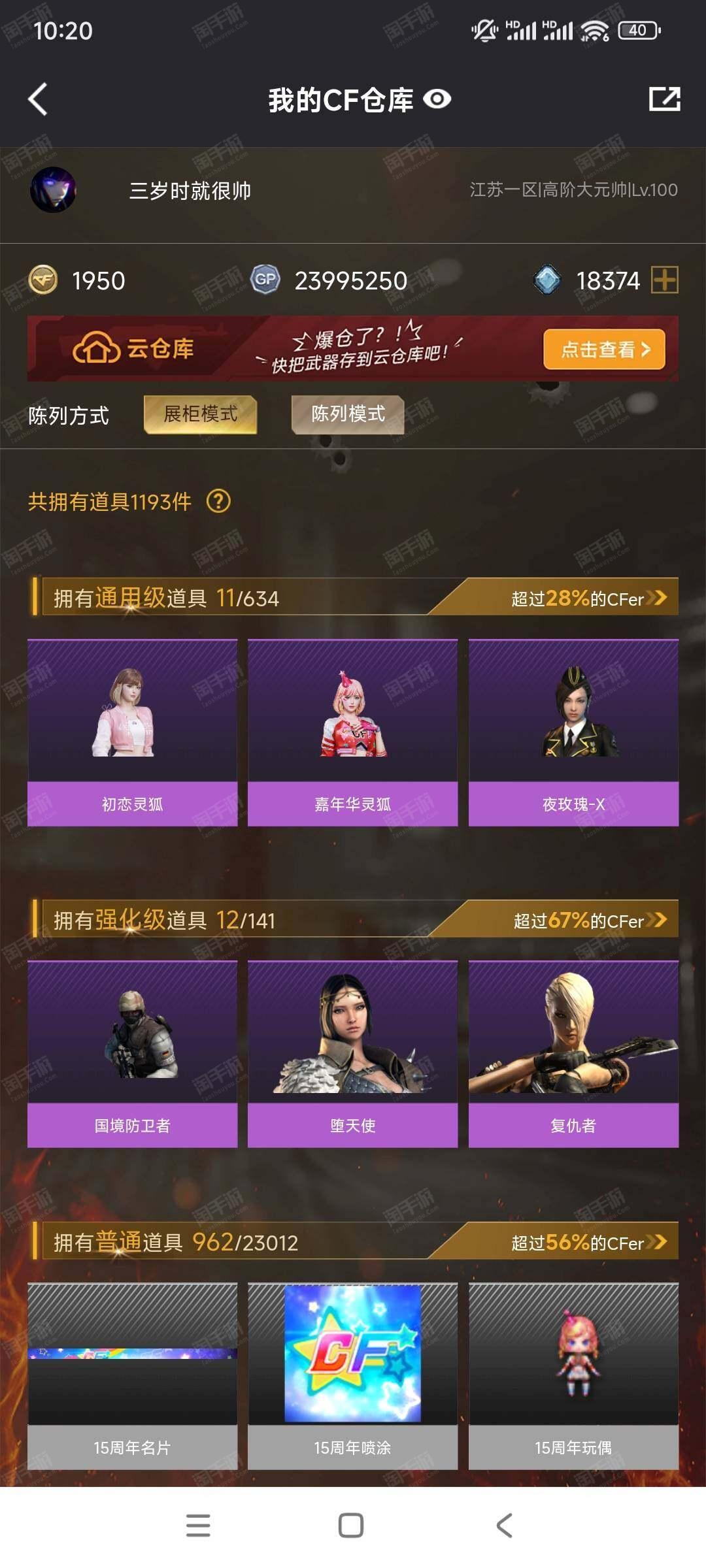Open the help icon beside 共拥有道具1193件
Screen dimensions: 706x1568
[x=218, y=502]
